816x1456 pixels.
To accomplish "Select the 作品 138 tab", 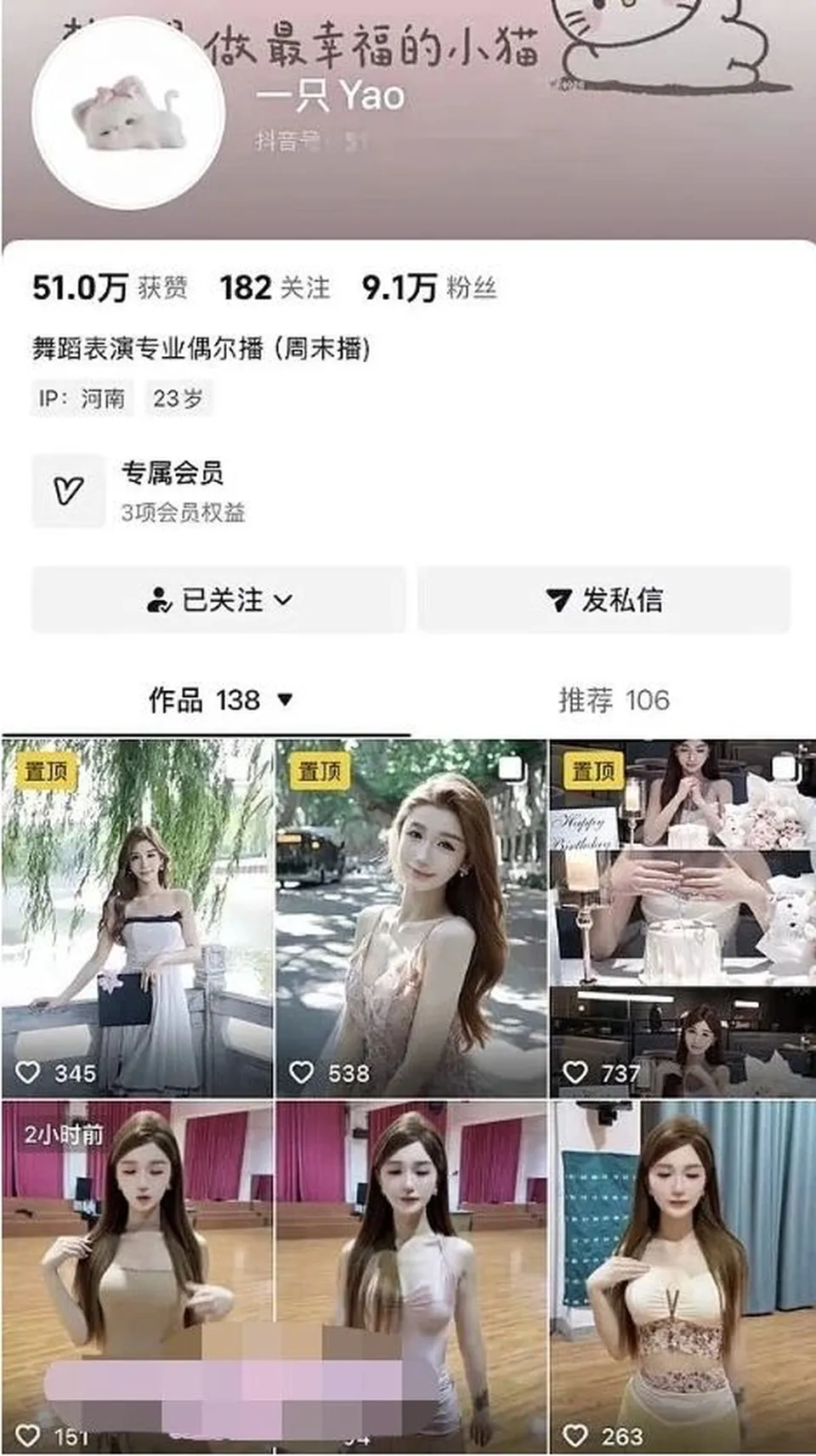I will [x=220, y=700].
